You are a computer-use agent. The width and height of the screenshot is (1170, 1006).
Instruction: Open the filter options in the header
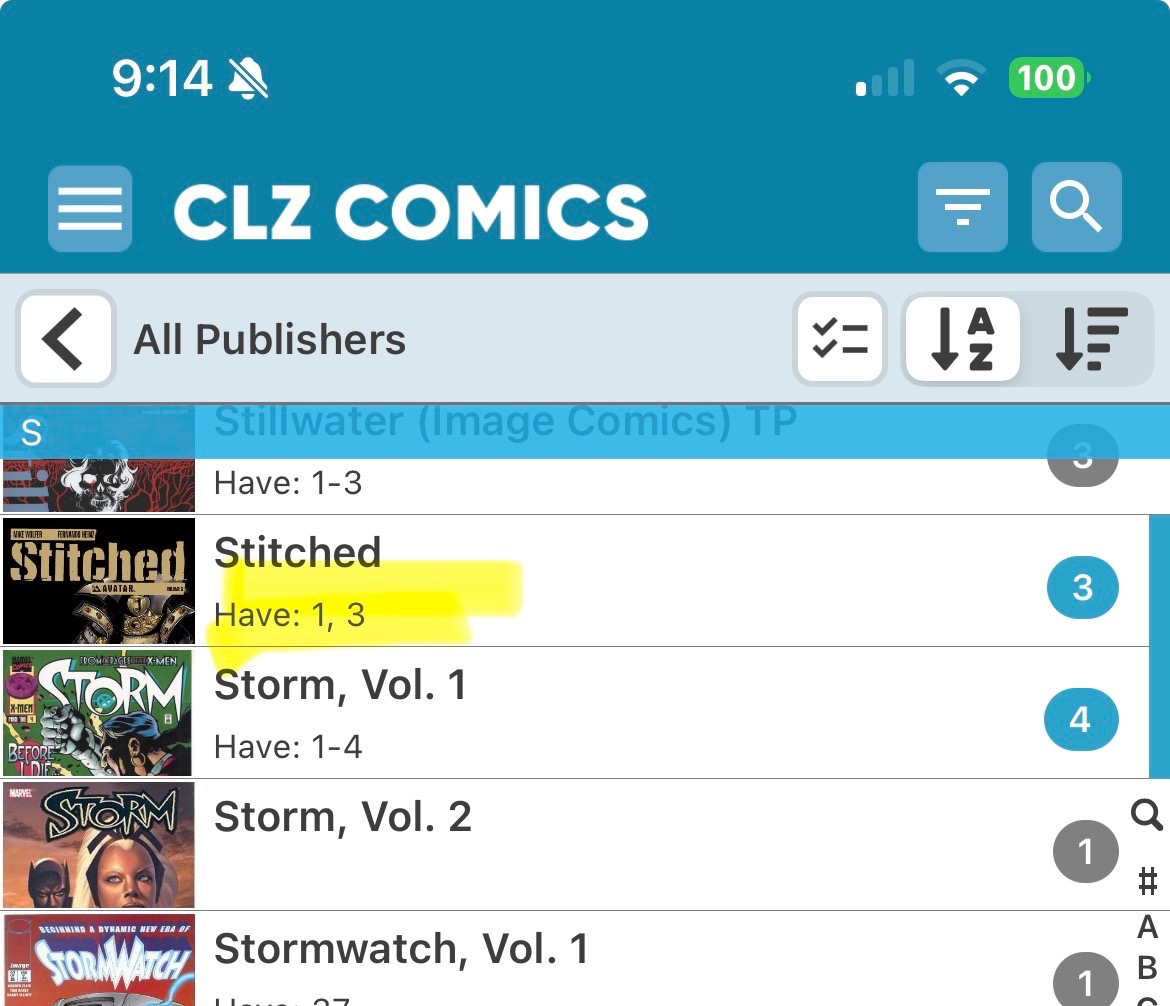[962, 207]
